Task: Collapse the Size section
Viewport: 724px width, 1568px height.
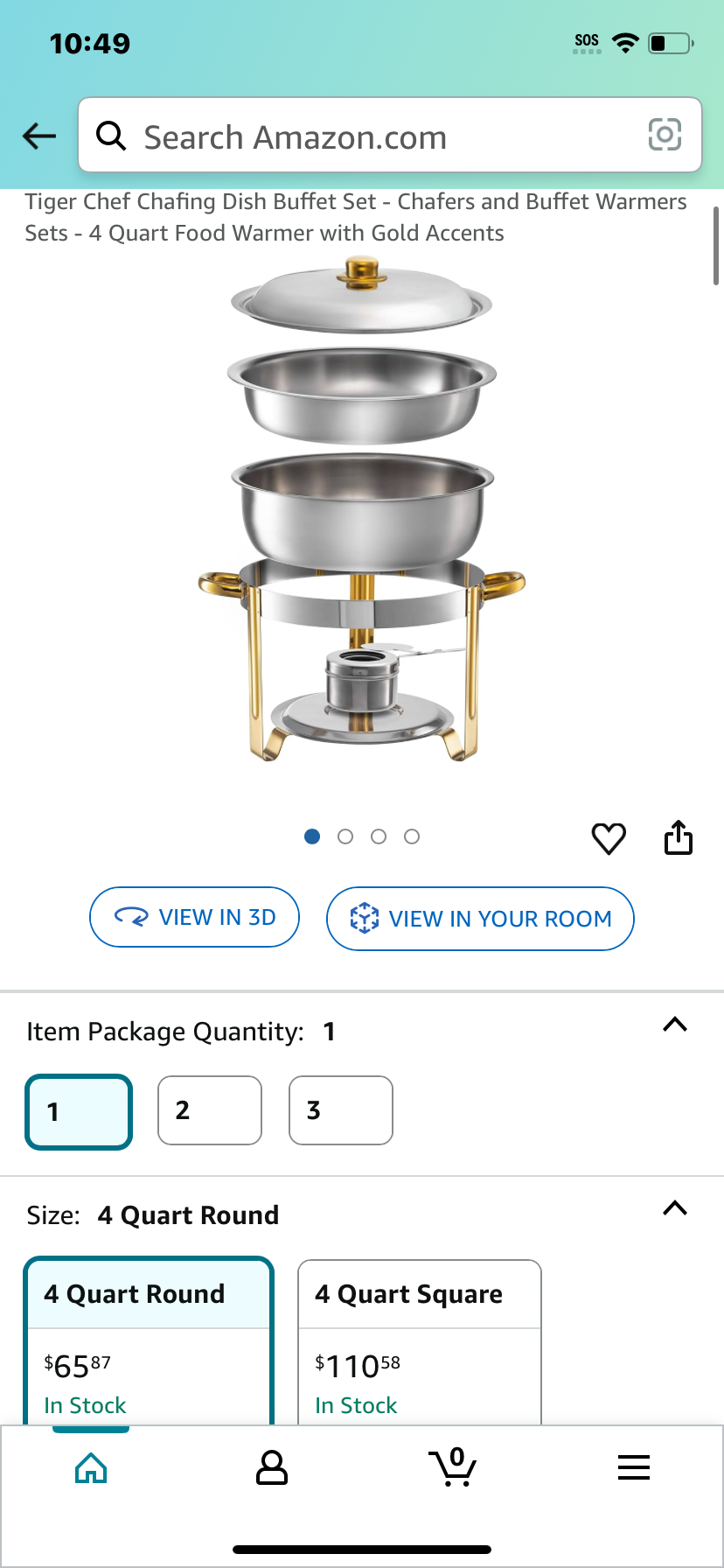Action: pyautogui.click(x=675, y=1208)
